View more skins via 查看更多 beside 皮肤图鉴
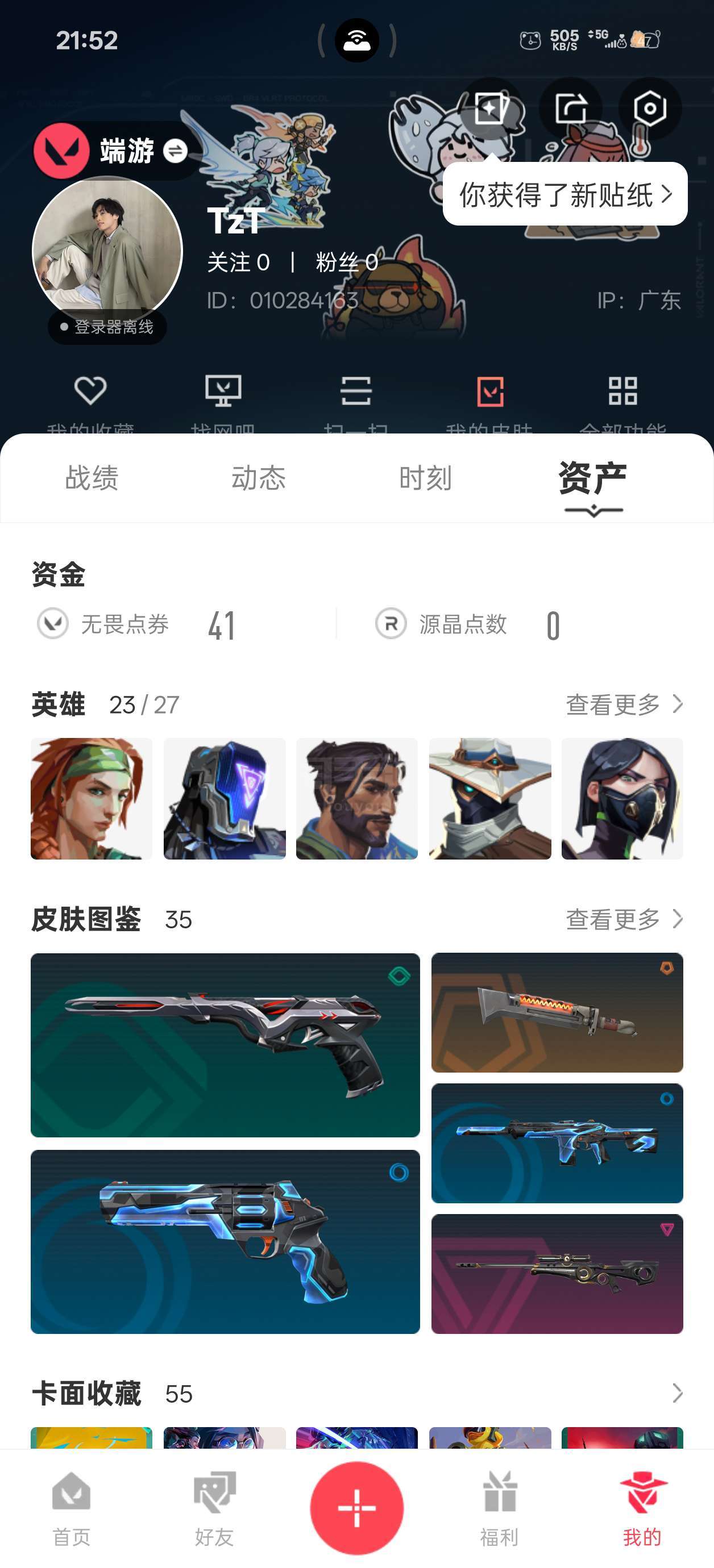 click(624, 919)
